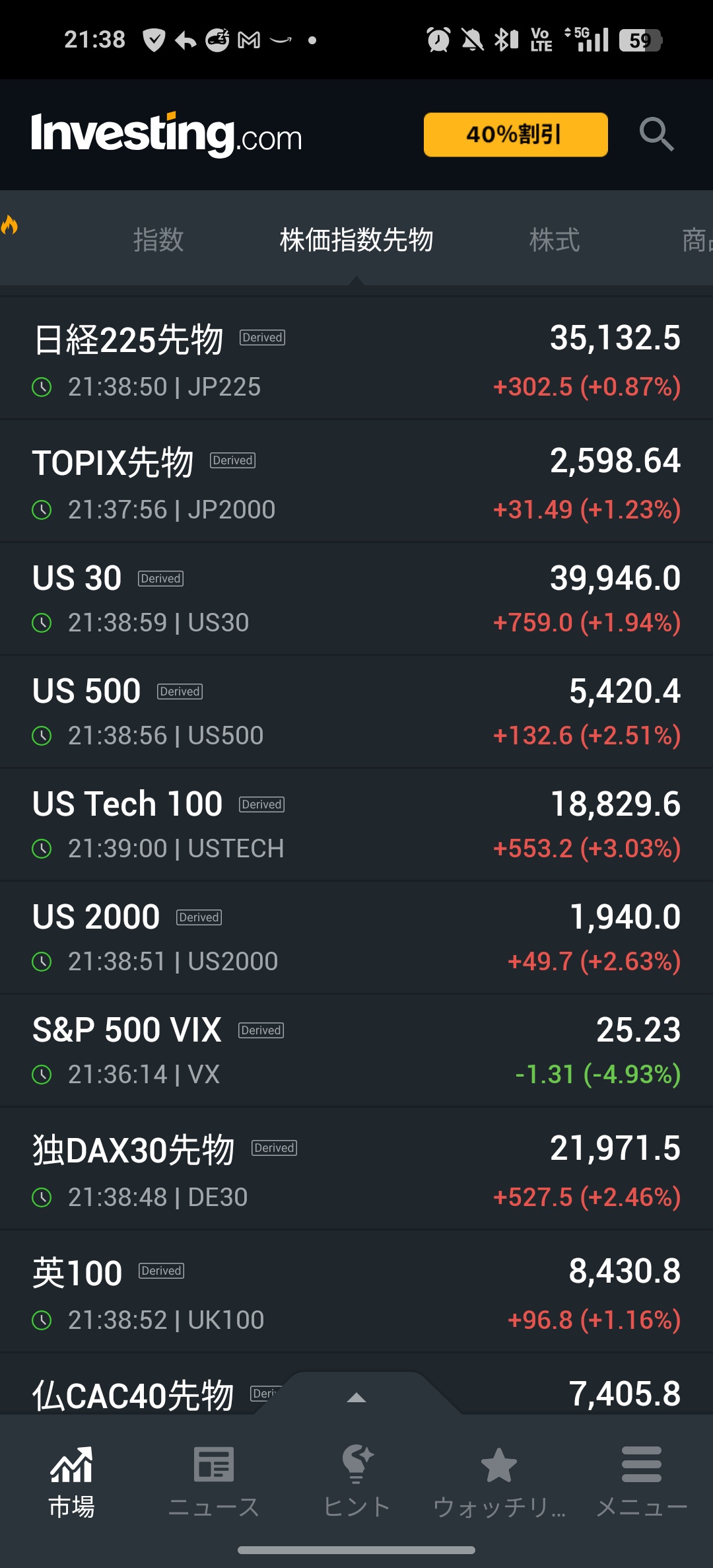View the US 30 futures row

pyautogui.click(x=356, y=599)
